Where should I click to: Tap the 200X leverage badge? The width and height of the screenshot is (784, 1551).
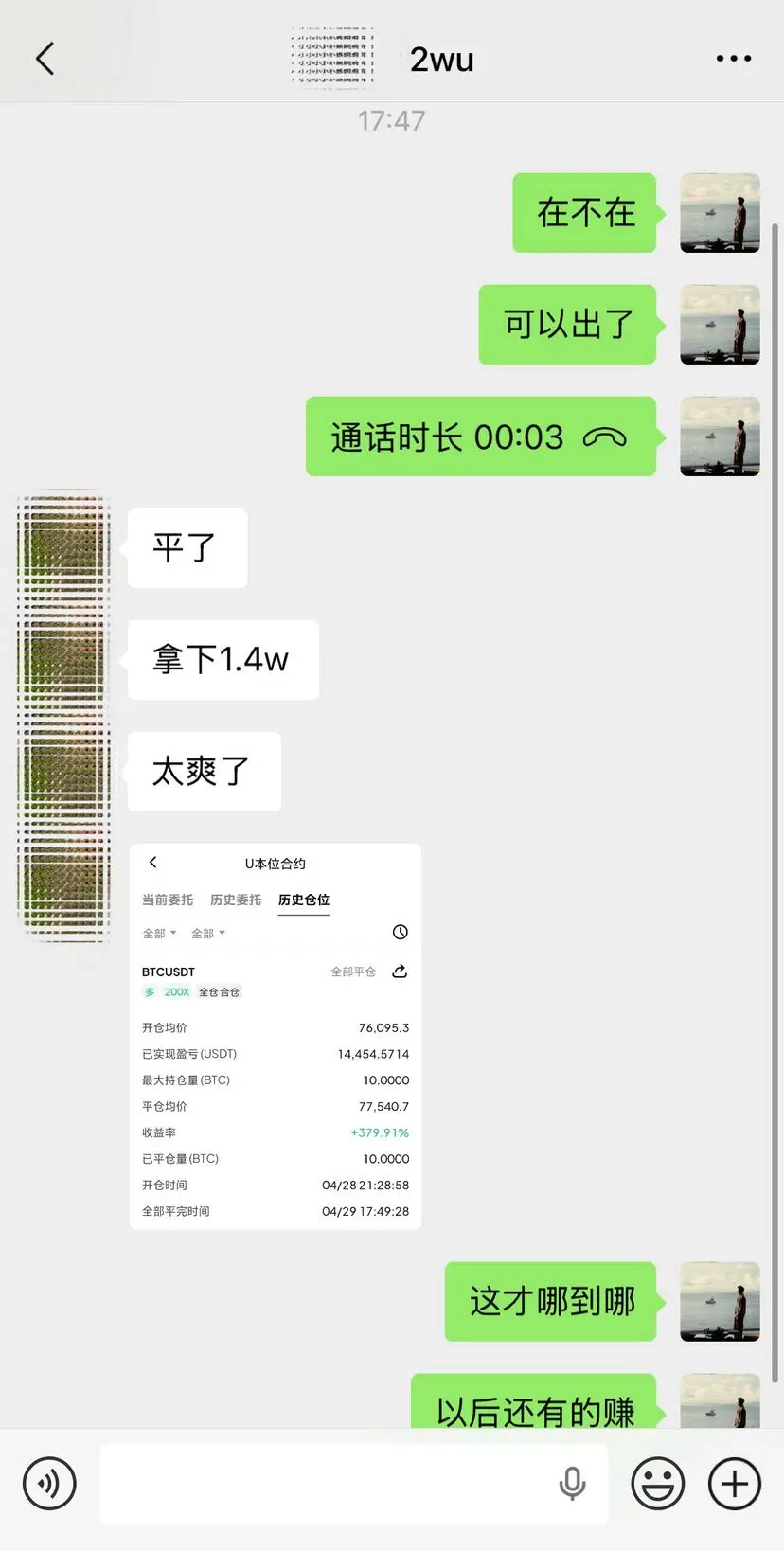(177, 991)
